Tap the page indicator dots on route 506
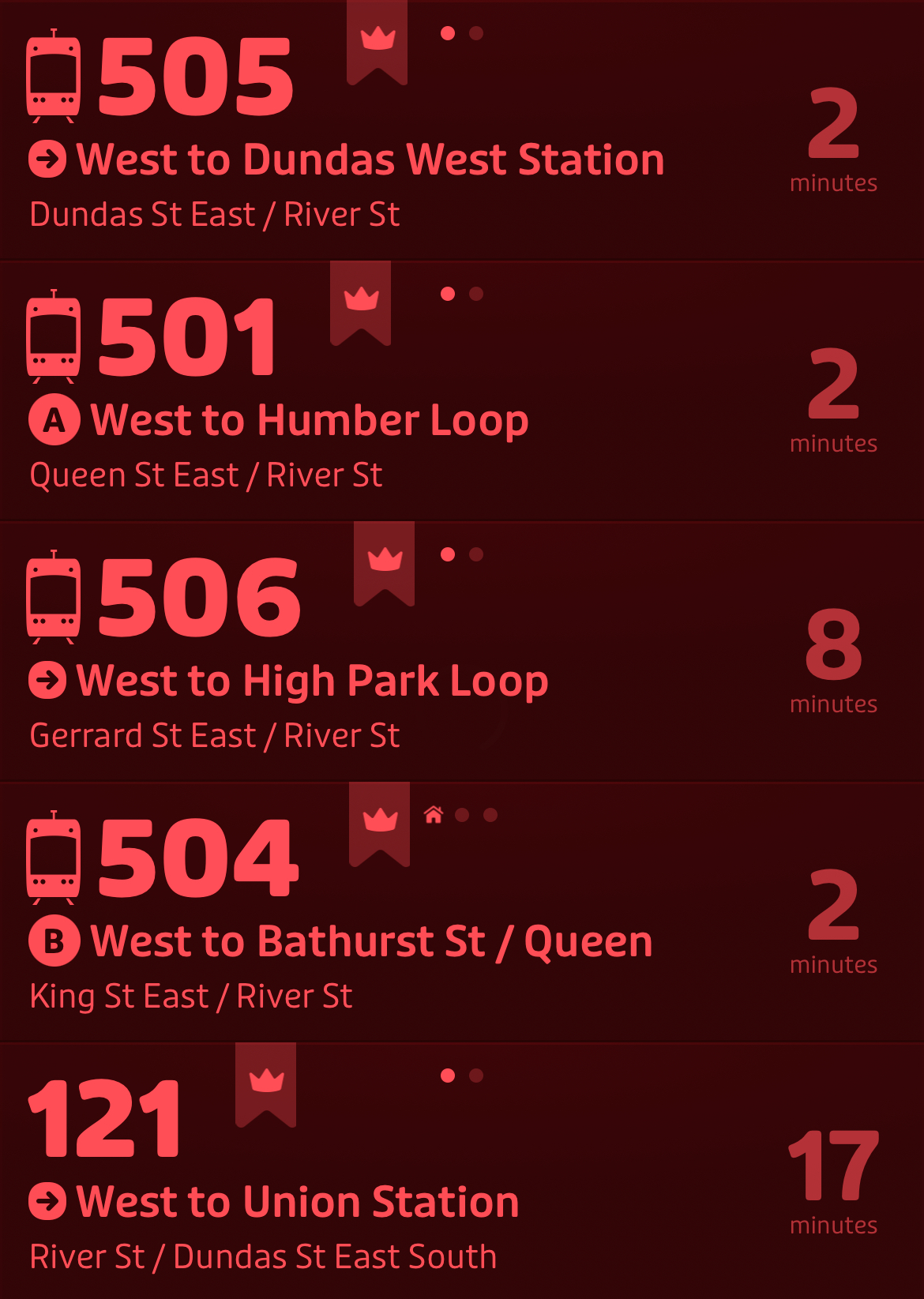 [461, 554]
